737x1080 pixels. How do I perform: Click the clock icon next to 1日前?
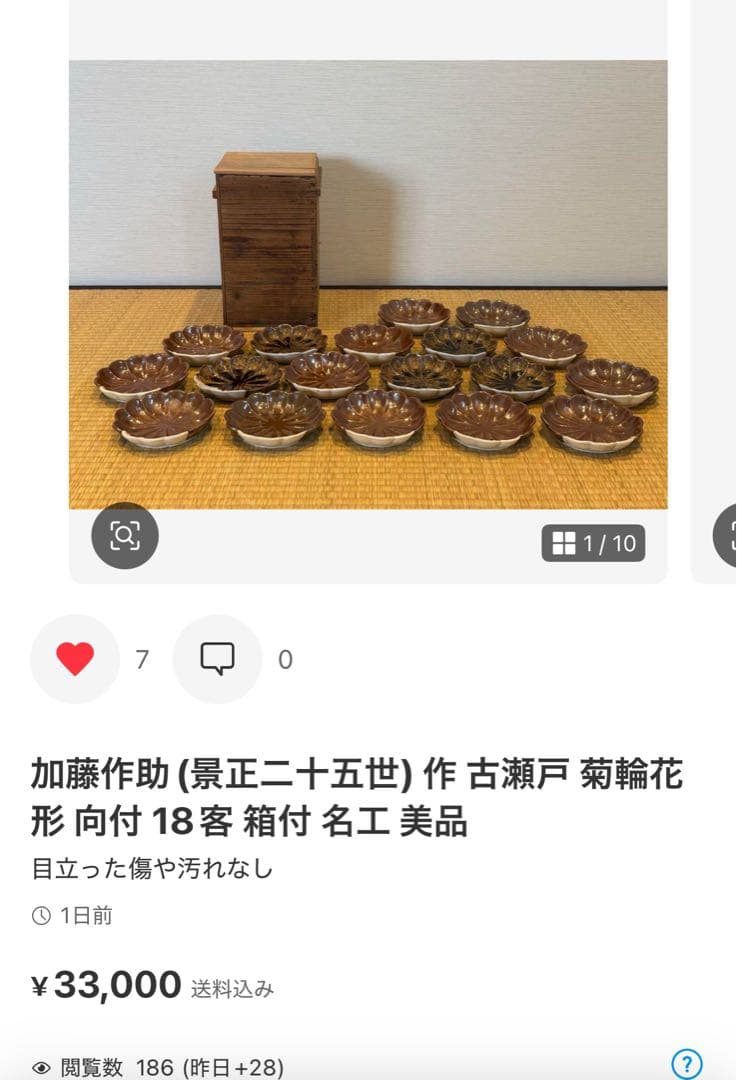click(x=40, y=916)
